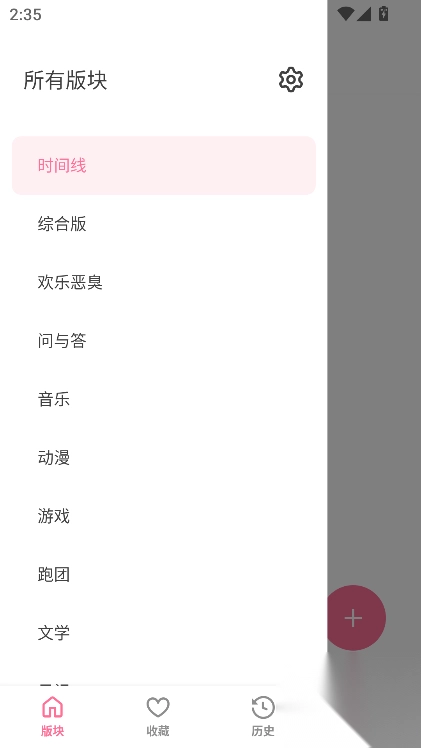The height and width of the screenshot is (748, 421).
Task: Open the 游戏 board
Action: [164, 516]
